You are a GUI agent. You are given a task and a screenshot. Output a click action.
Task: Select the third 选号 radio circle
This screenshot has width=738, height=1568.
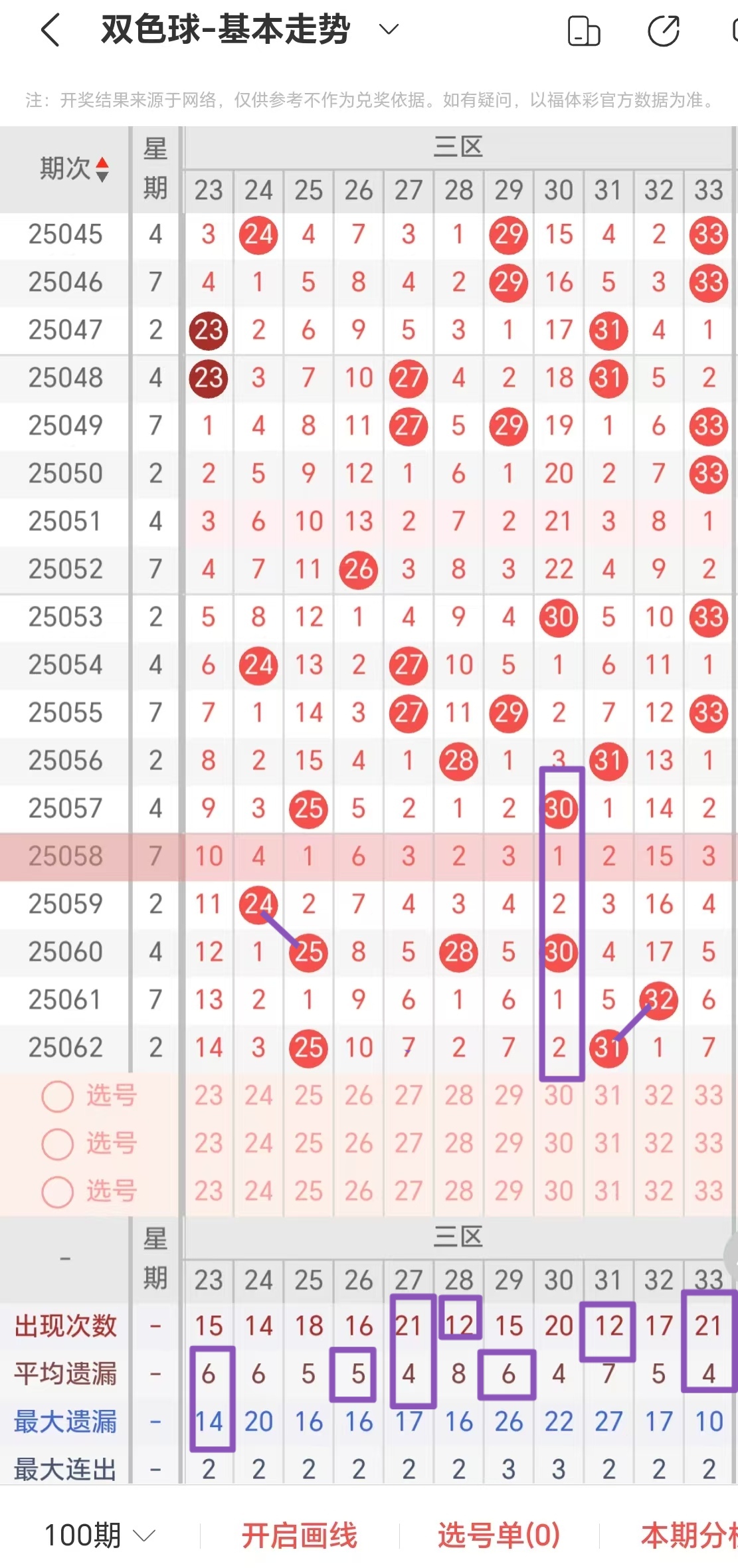click(56, 1193)
